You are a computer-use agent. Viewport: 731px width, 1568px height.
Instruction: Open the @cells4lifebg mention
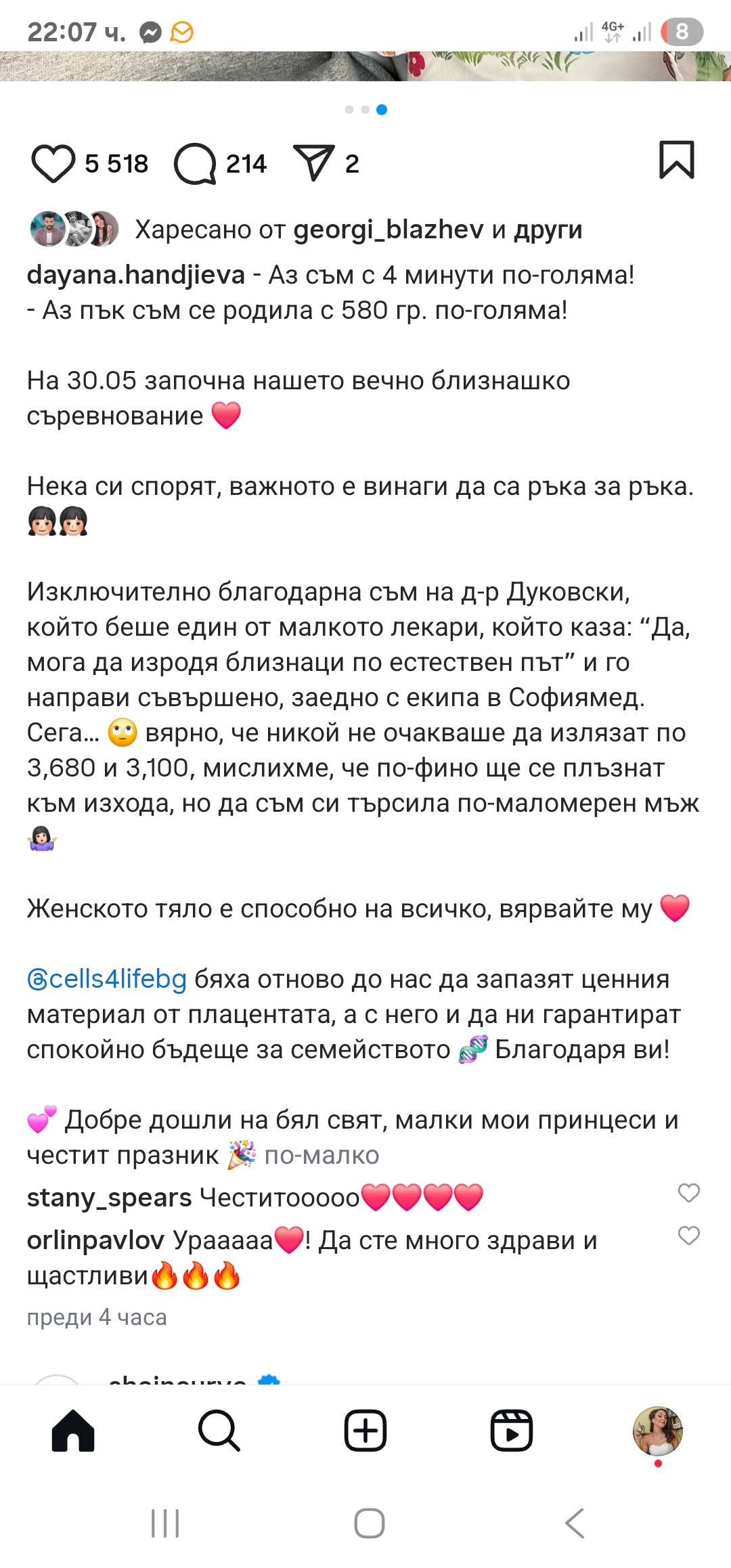(x=107, y=979)
